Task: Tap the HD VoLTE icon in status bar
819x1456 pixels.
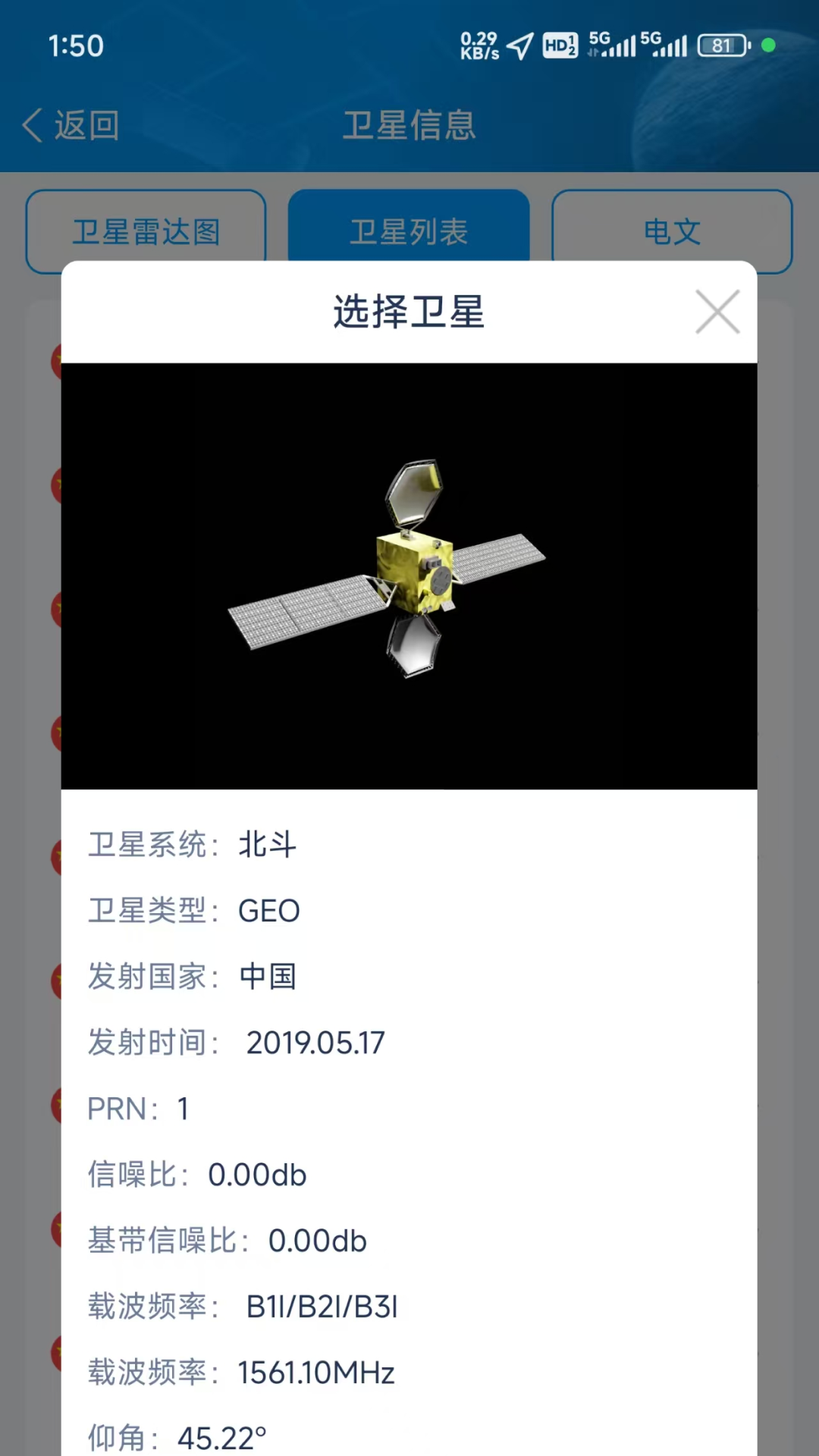Action: (x=559, y=45)
